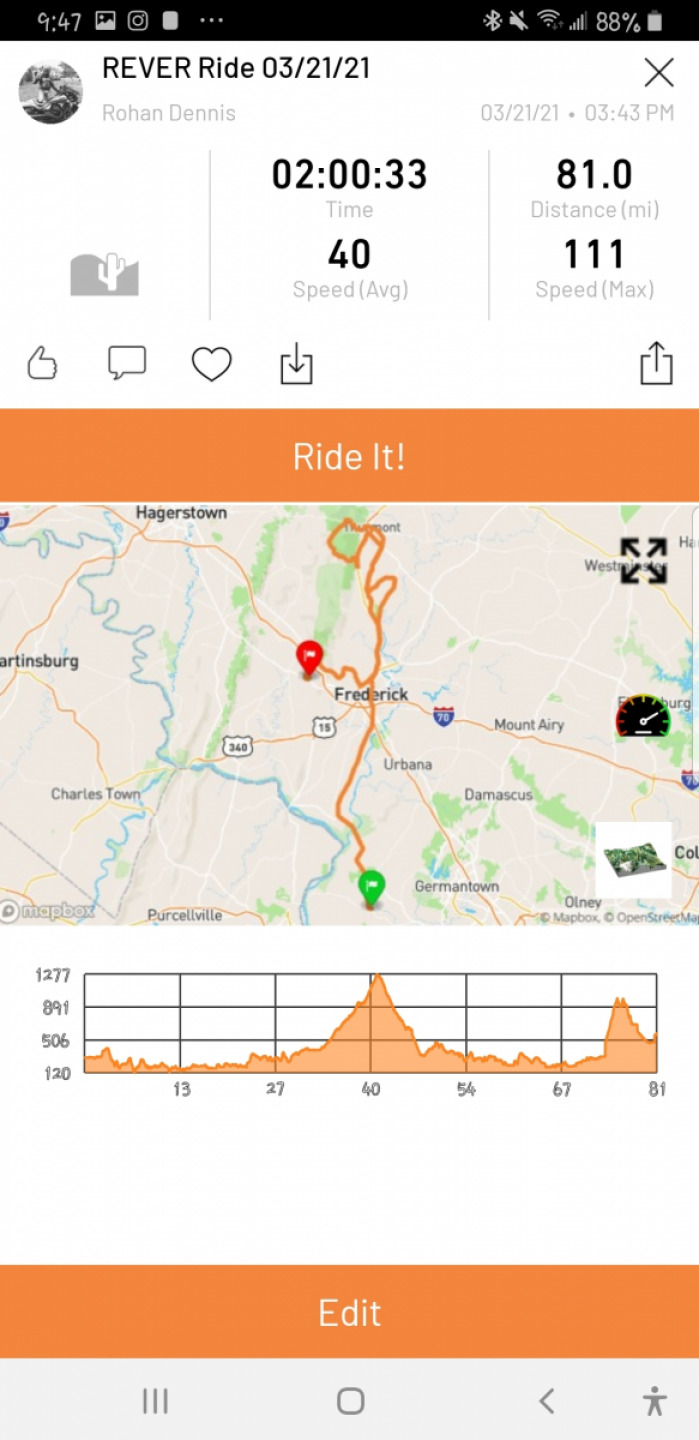This screenshot has height=1440, width=699.
Task: Open recent apps from the navigation bar
Action: 155,1401
